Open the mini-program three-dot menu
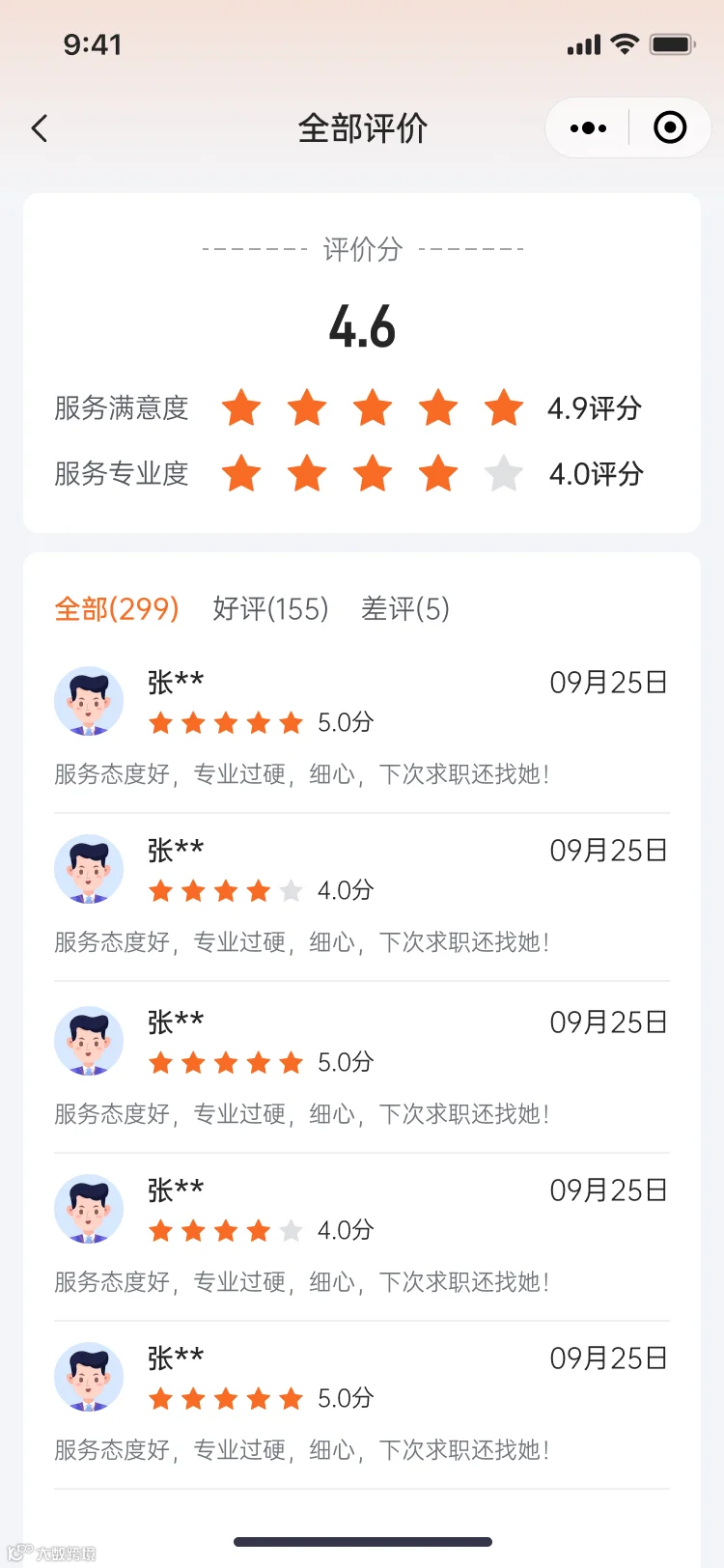 588,127
